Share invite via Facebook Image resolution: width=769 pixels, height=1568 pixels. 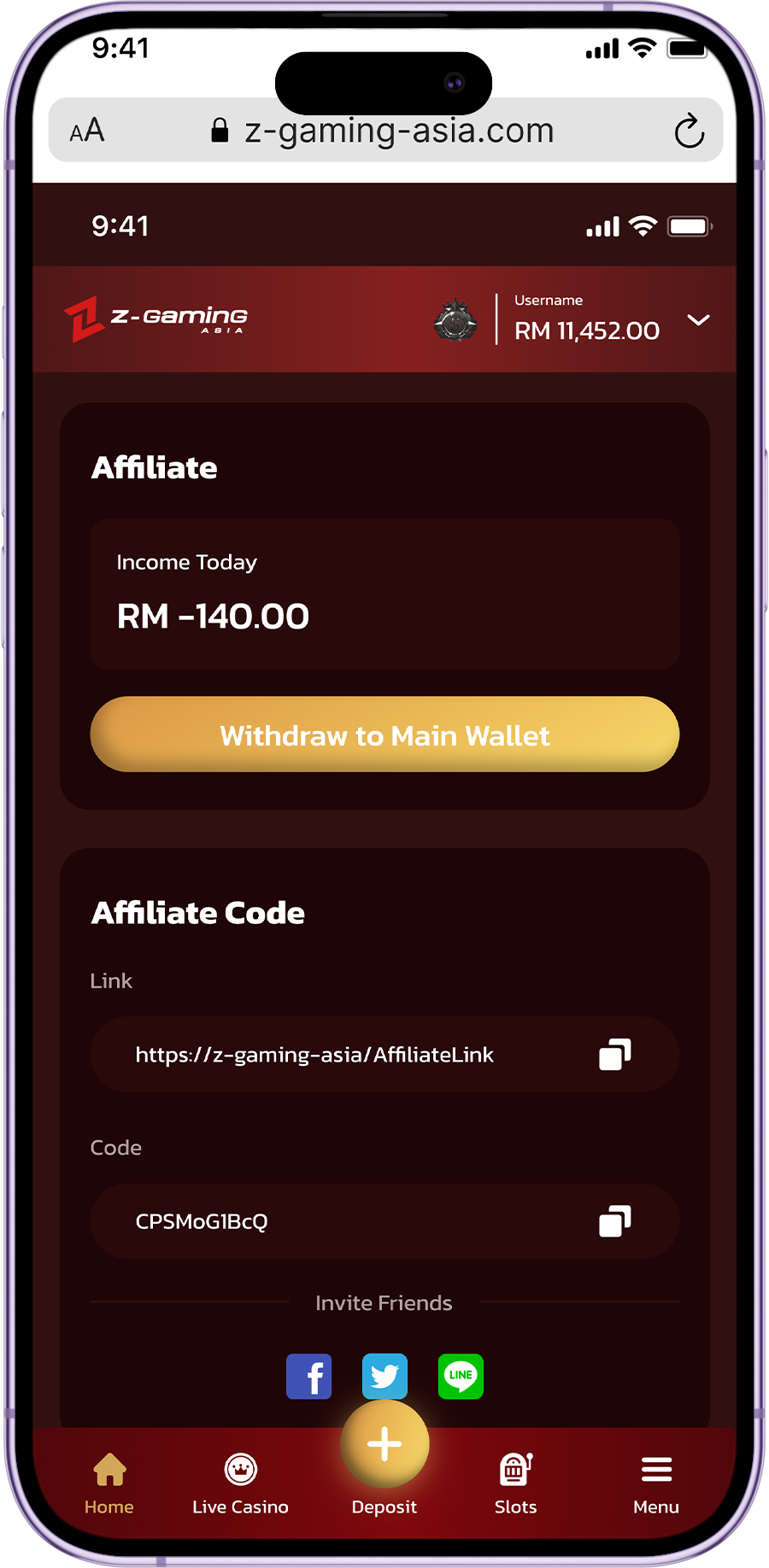[308, 1376]
